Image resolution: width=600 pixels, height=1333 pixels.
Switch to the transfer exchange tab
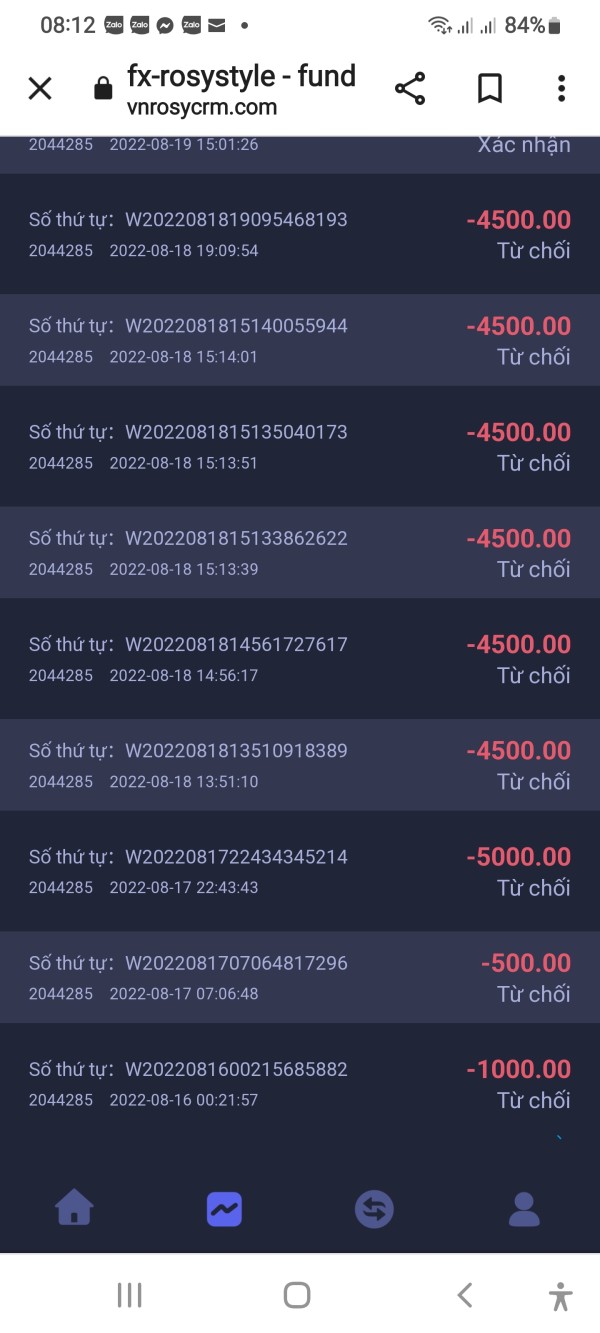coord(374,1210)
